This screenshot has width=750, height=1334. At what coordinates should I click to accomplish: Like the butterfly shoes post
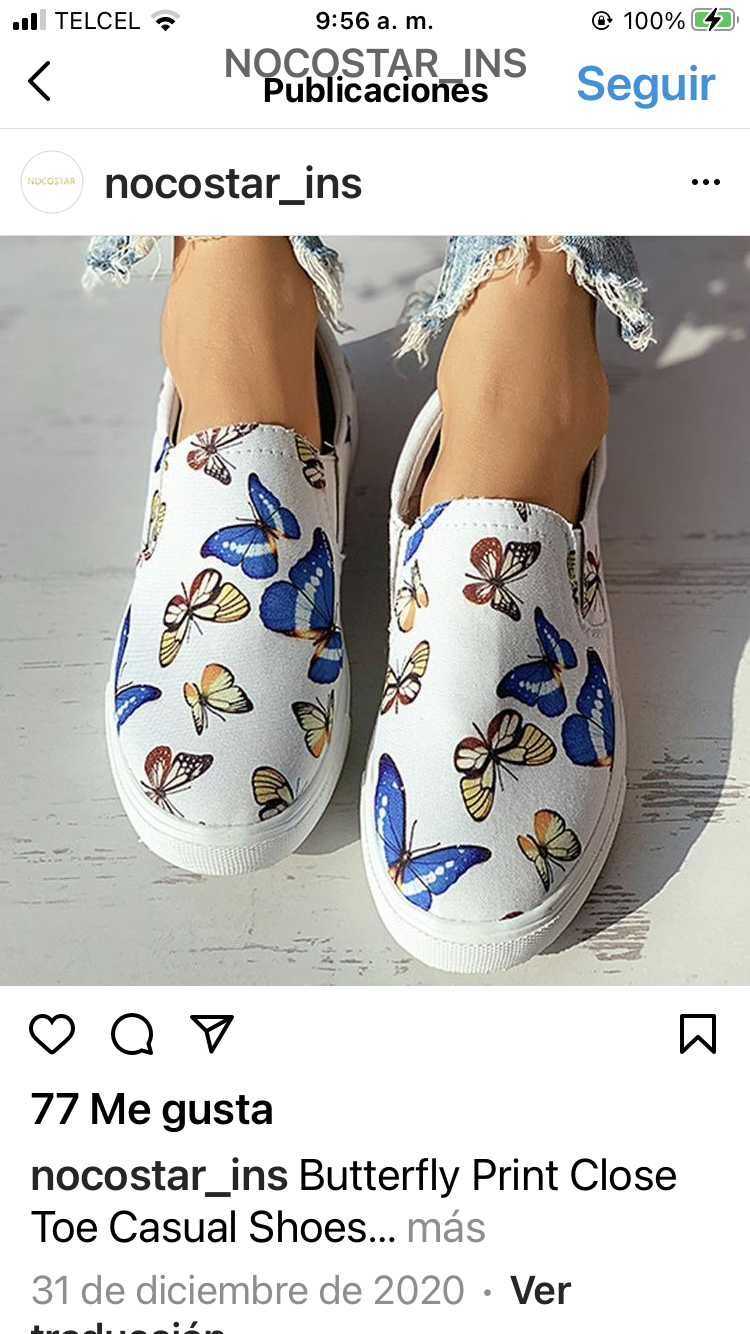point(52,1034)
